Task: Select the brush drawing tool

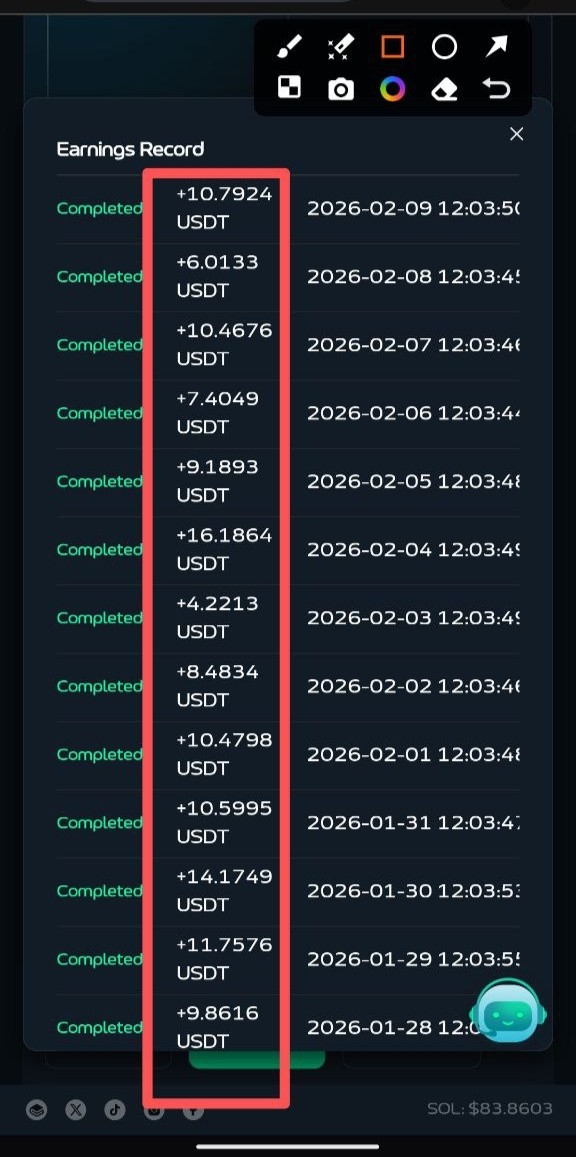Action: [289, 47]
